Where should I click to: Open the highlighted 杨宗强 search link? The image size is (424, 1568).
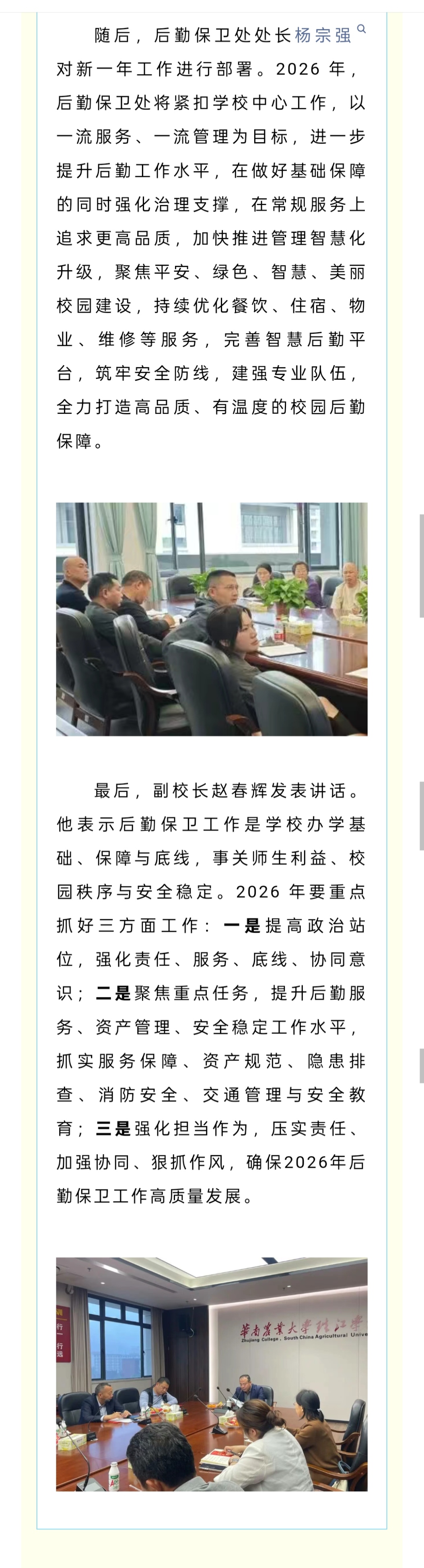tap(323, 35)
